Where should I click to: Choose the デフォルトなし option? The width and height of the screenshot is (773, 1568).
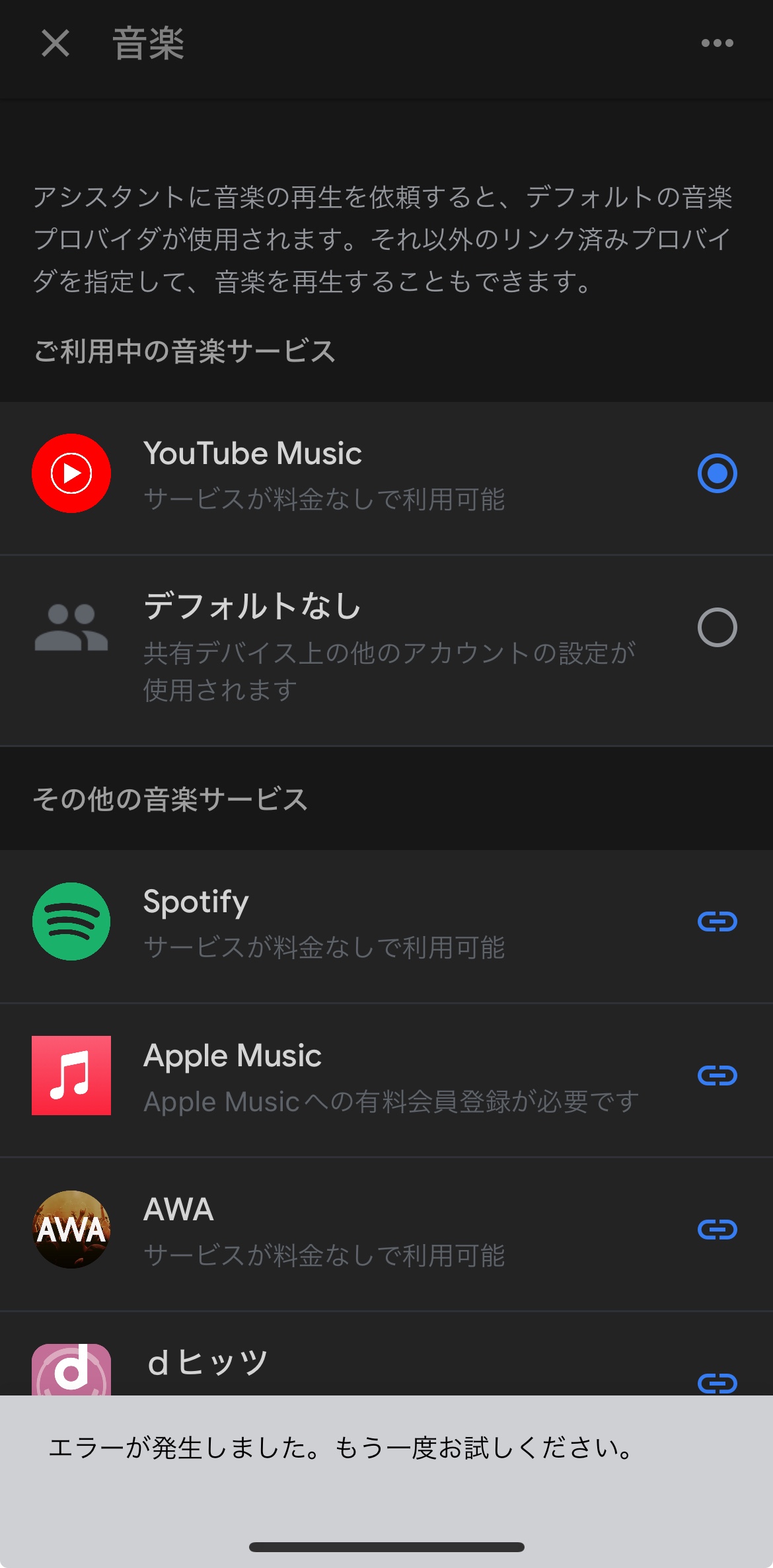point(717,627)
